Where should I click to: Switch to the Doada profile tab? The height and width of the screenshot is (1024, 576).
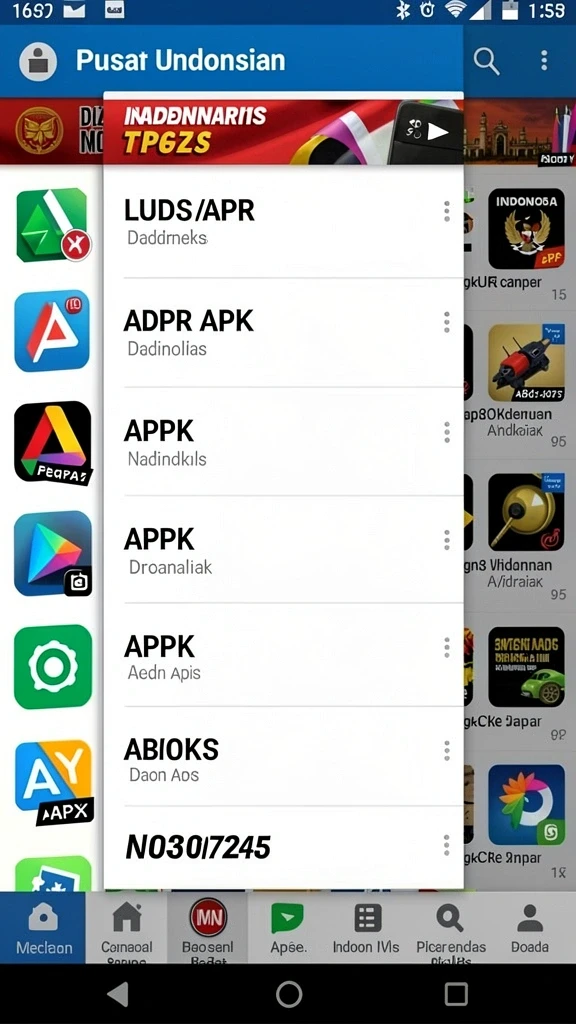[530, 927]
